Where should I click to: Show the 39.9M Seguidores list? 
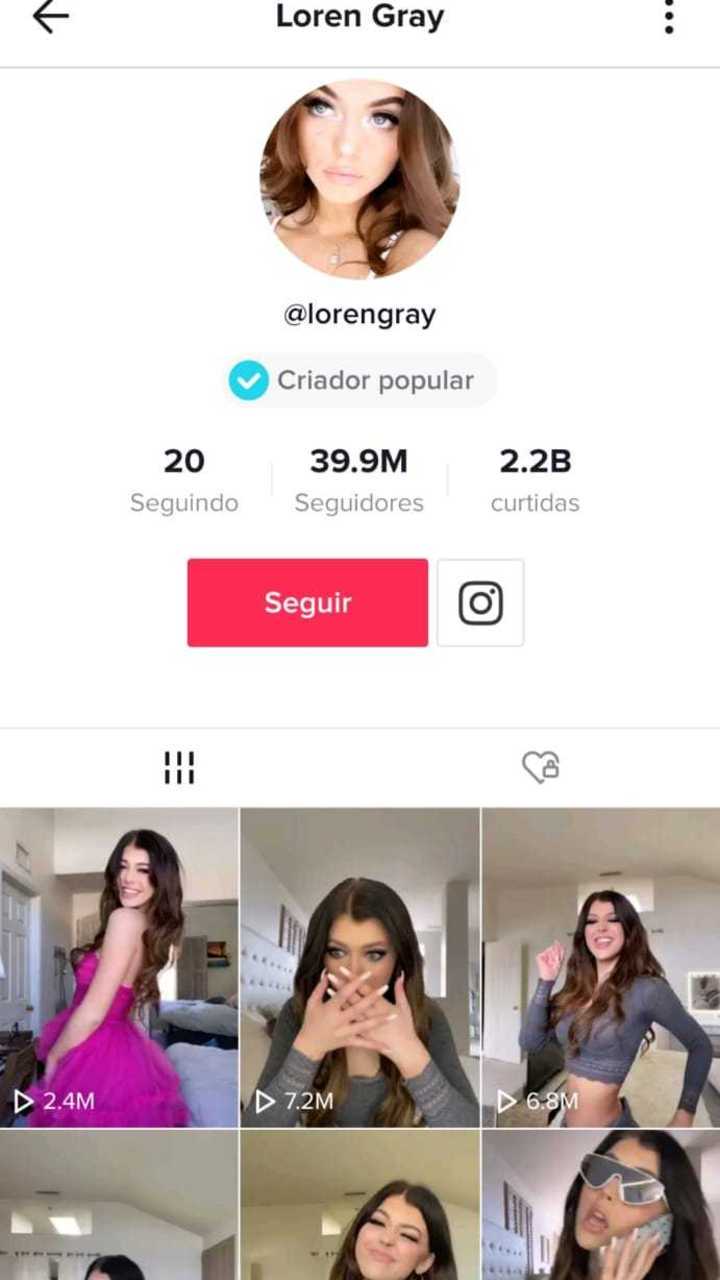tap(359, 480)
